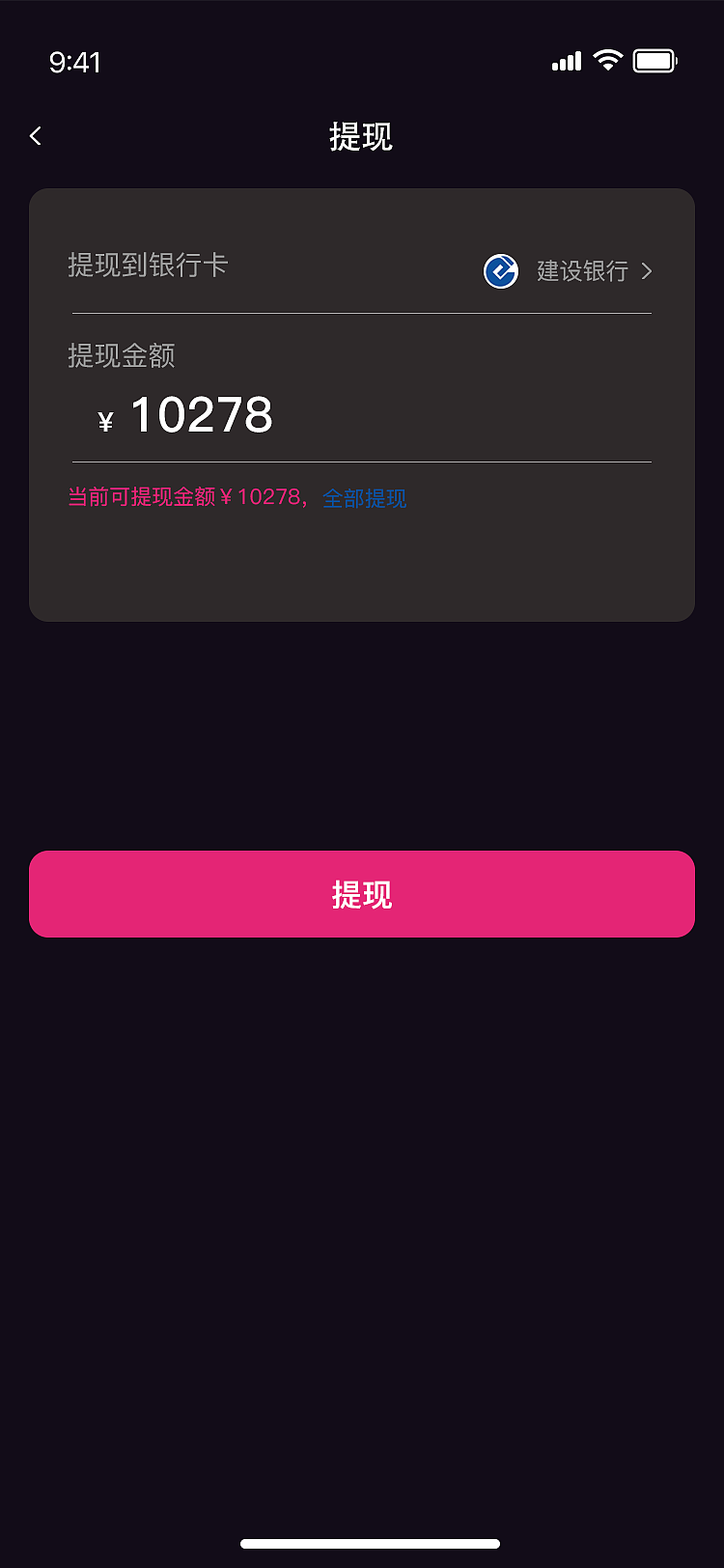This screenshot has width=724, height=1568.
Task: Tap the cellular signal bars icon
Action: pyautogui.click(x=565, y=61)
